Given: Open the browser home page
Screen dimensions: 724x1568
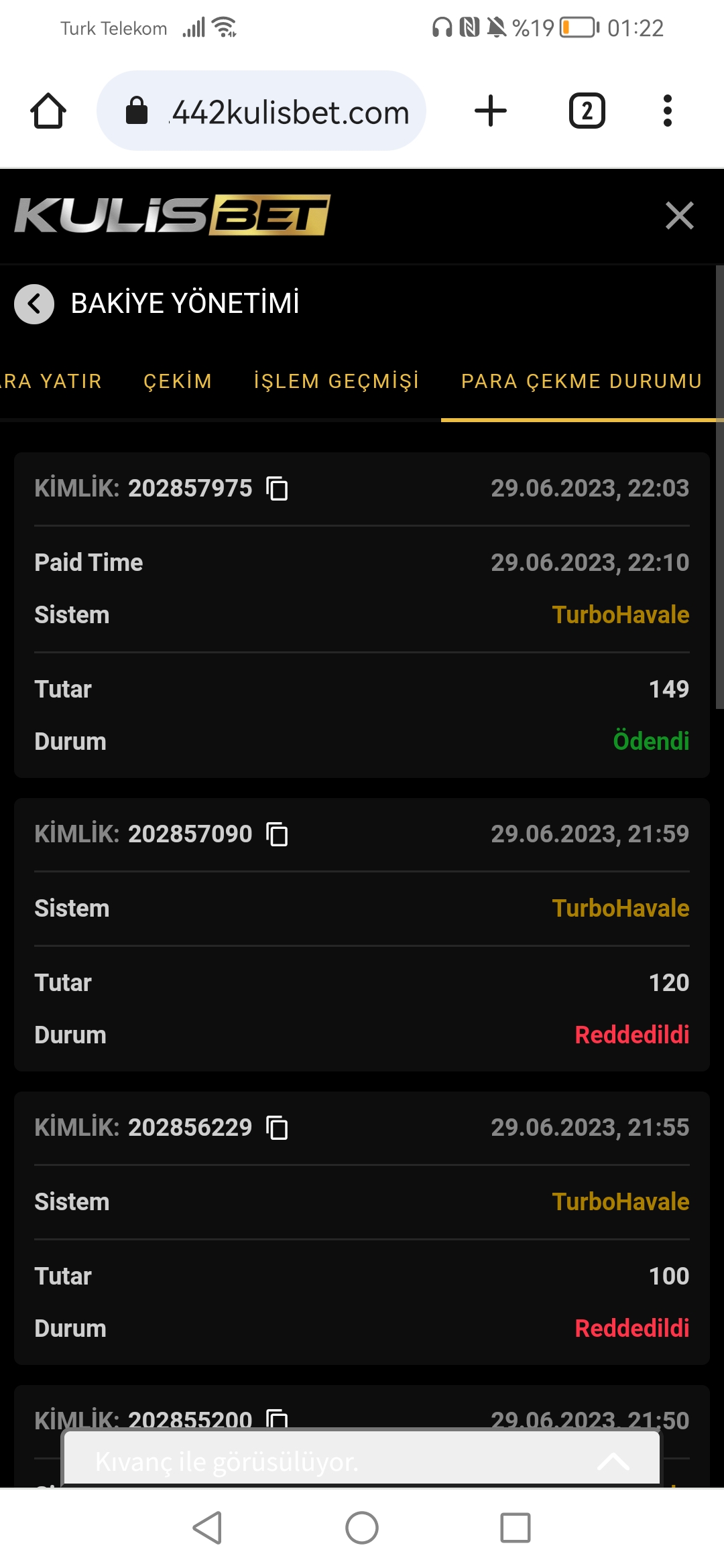Looking at the screenshot, I should pos(48,111).
